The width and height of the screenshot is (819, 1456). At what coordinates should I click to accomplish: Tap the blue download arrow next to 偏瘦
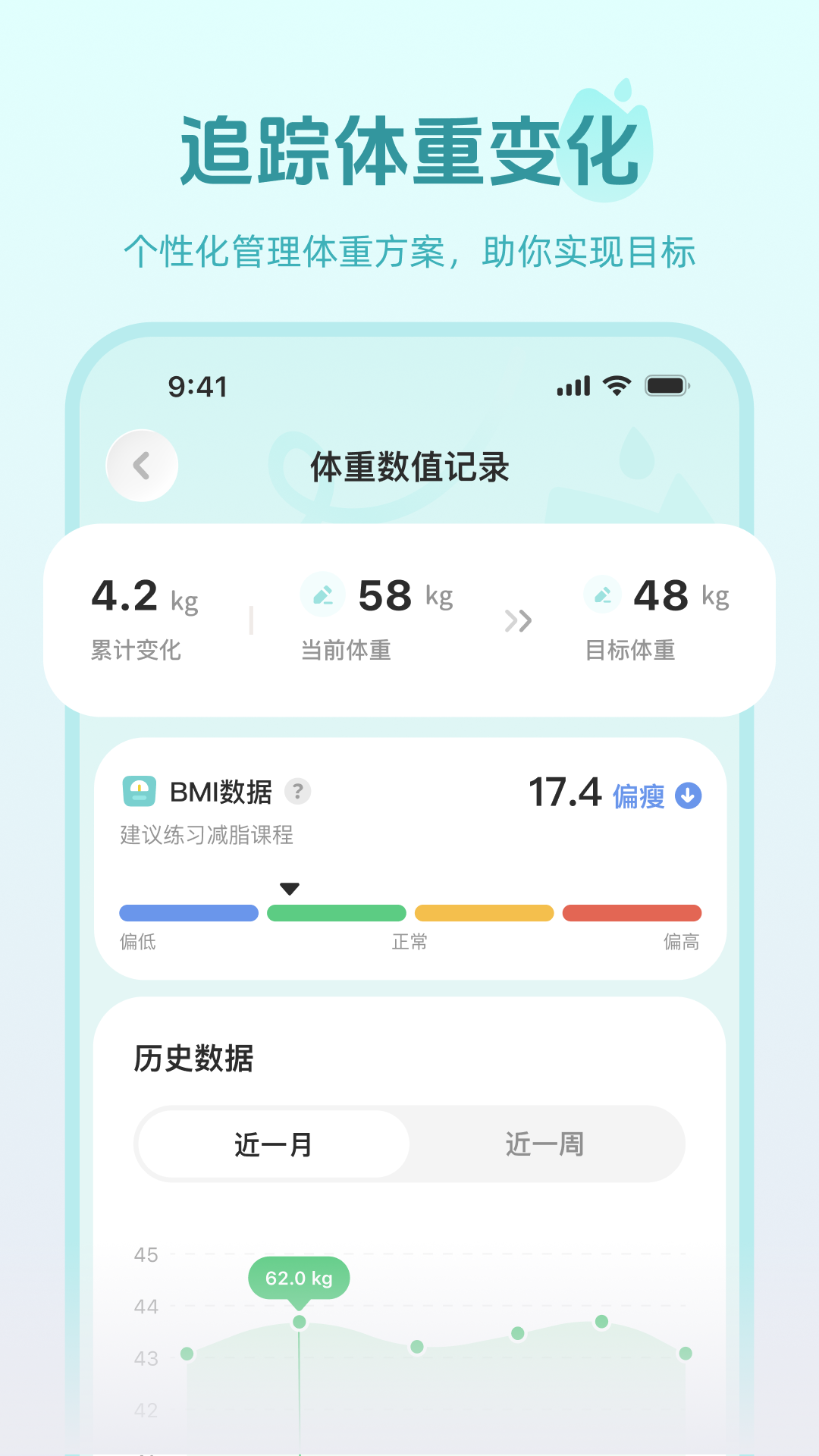pos(687,796)
